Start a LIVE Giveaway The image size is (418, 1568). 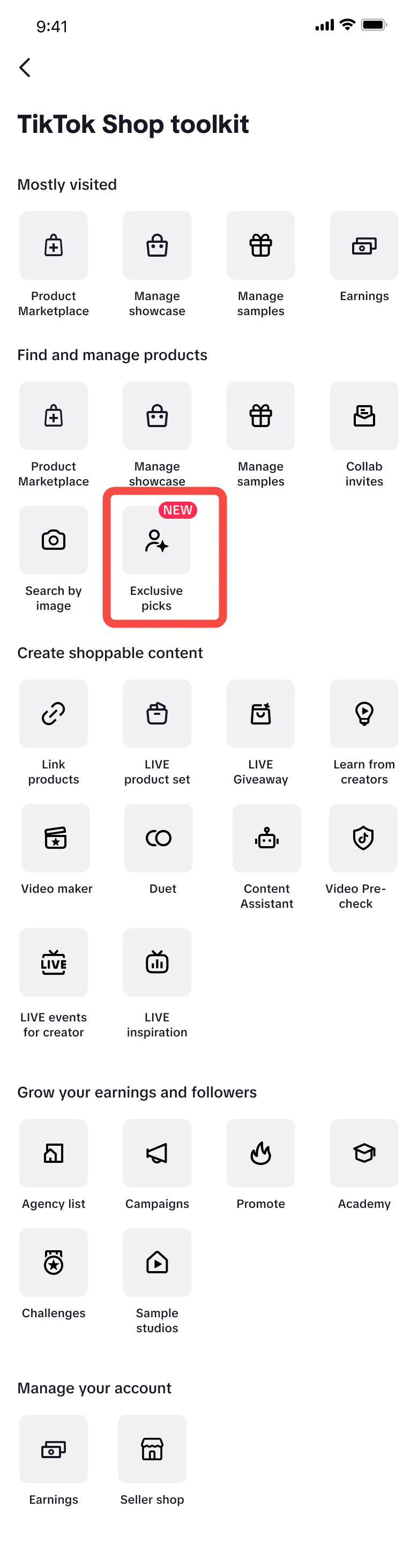(x=260, y=714)
